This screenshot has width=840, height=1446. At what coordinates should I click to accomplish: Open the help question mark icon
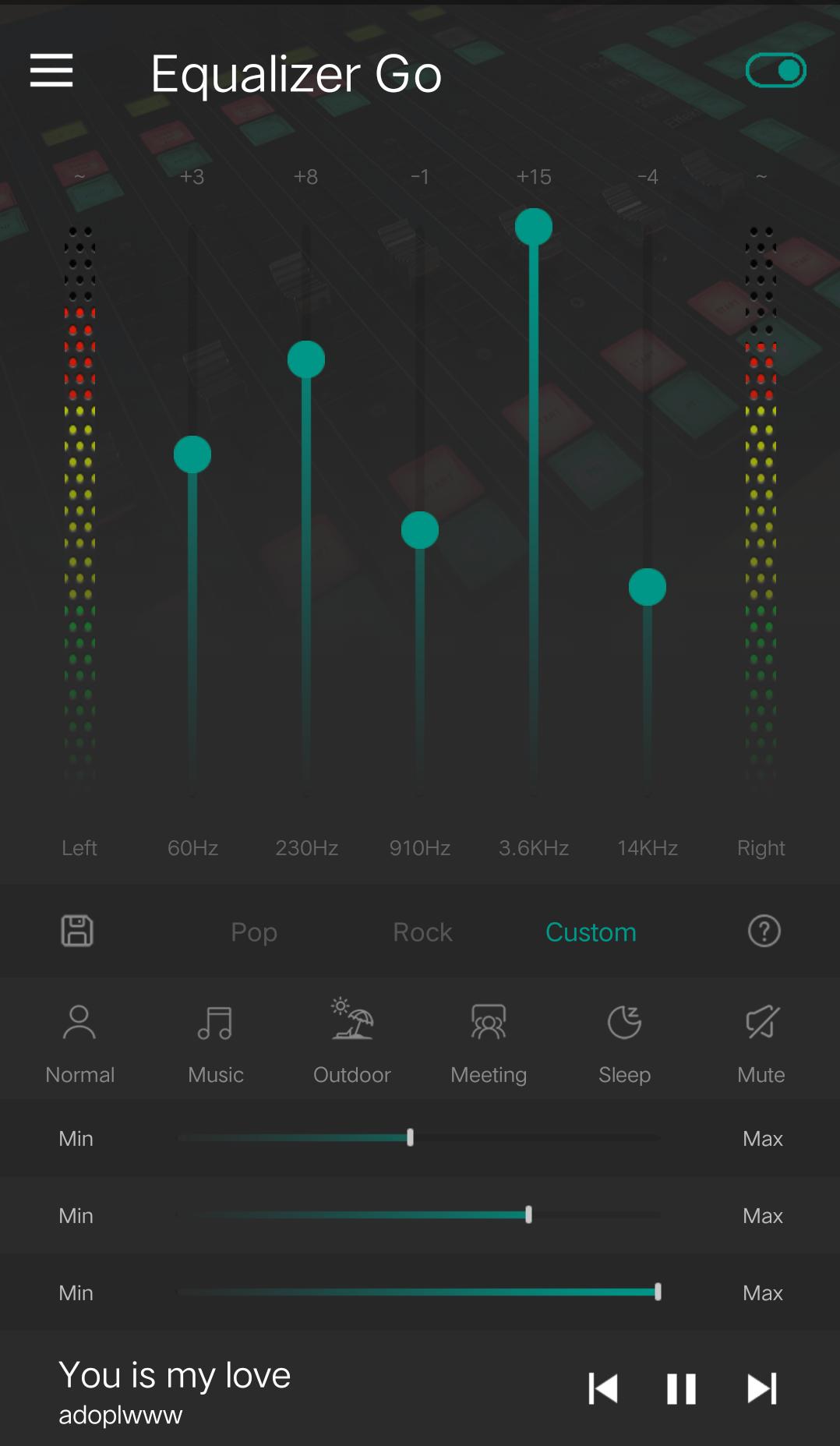coord(764,931)
